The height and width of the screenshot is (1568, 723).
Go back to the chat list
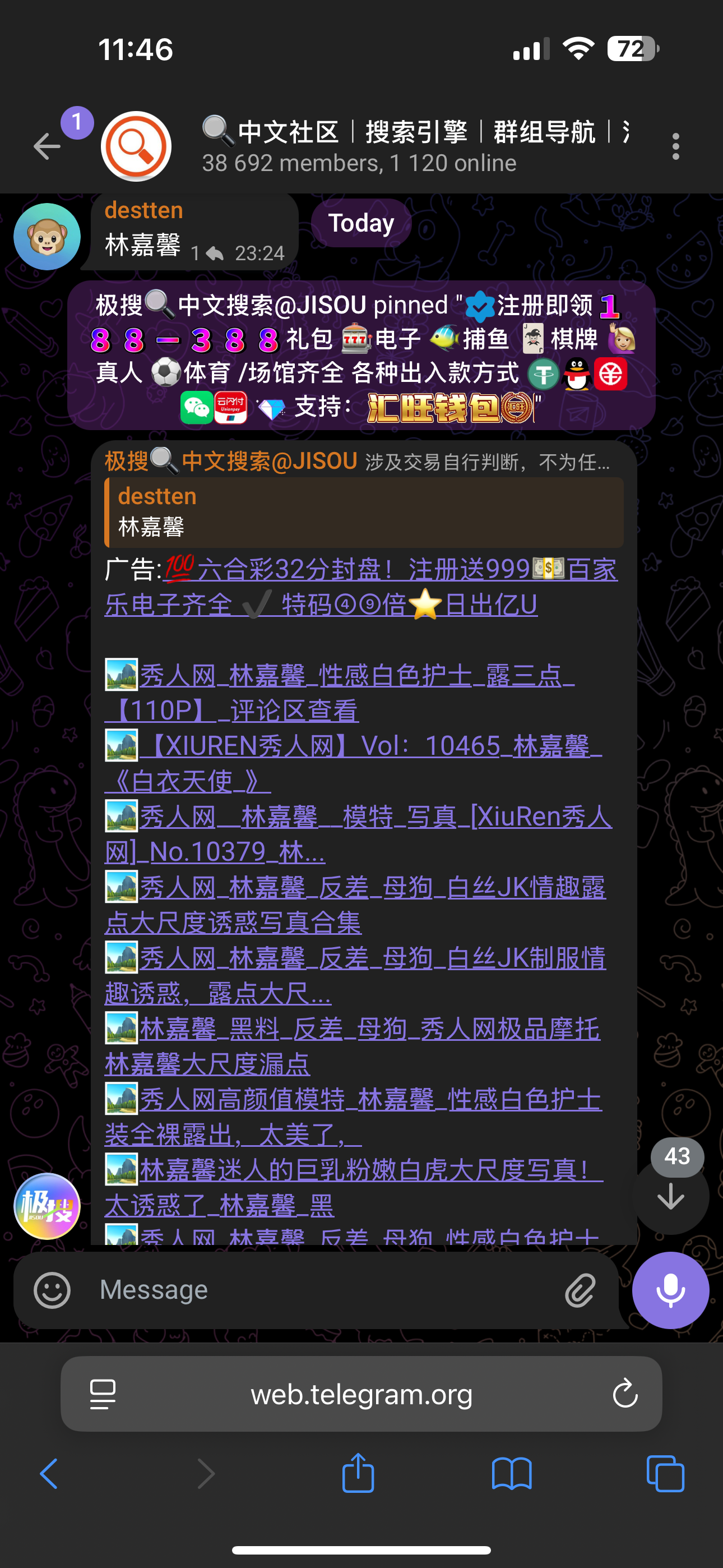pyautogui.click(x=47, y=147)
